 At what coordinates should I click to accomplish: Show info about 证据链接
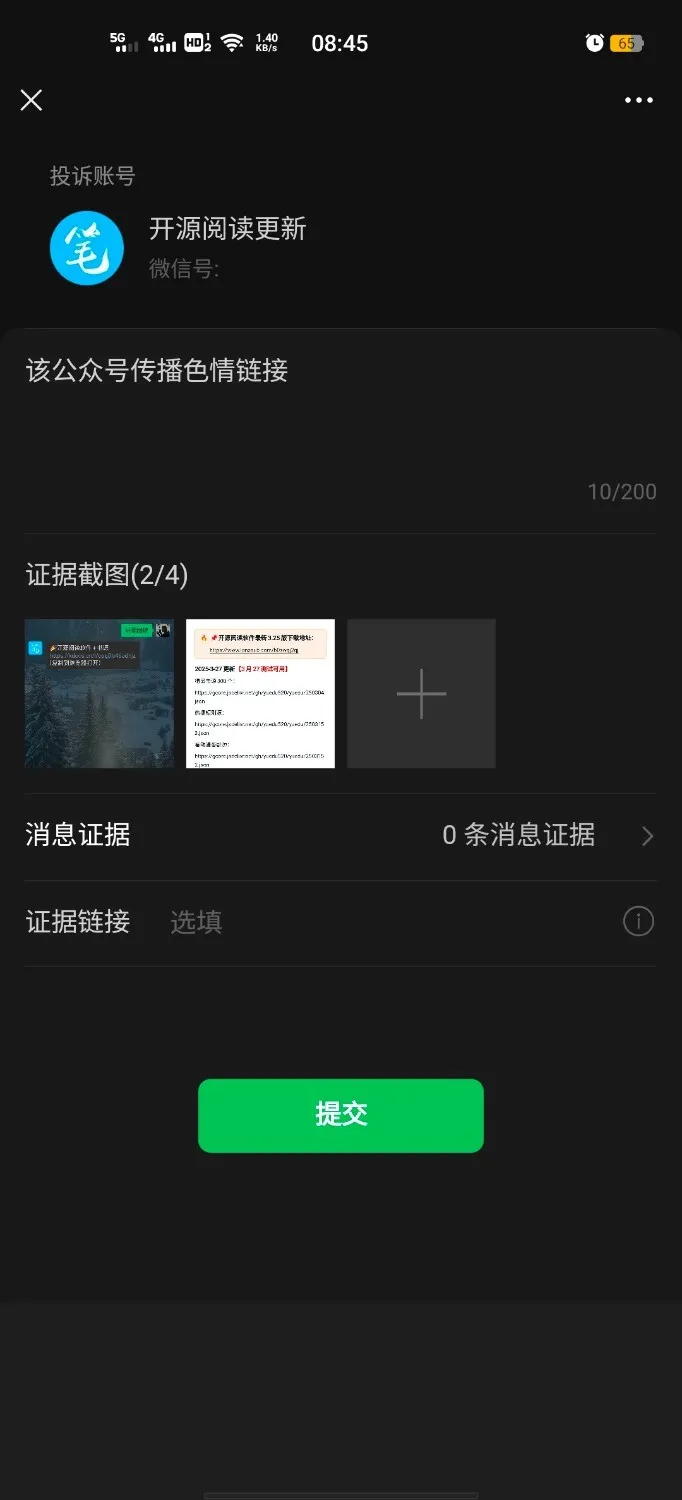(x=638, y=921)
